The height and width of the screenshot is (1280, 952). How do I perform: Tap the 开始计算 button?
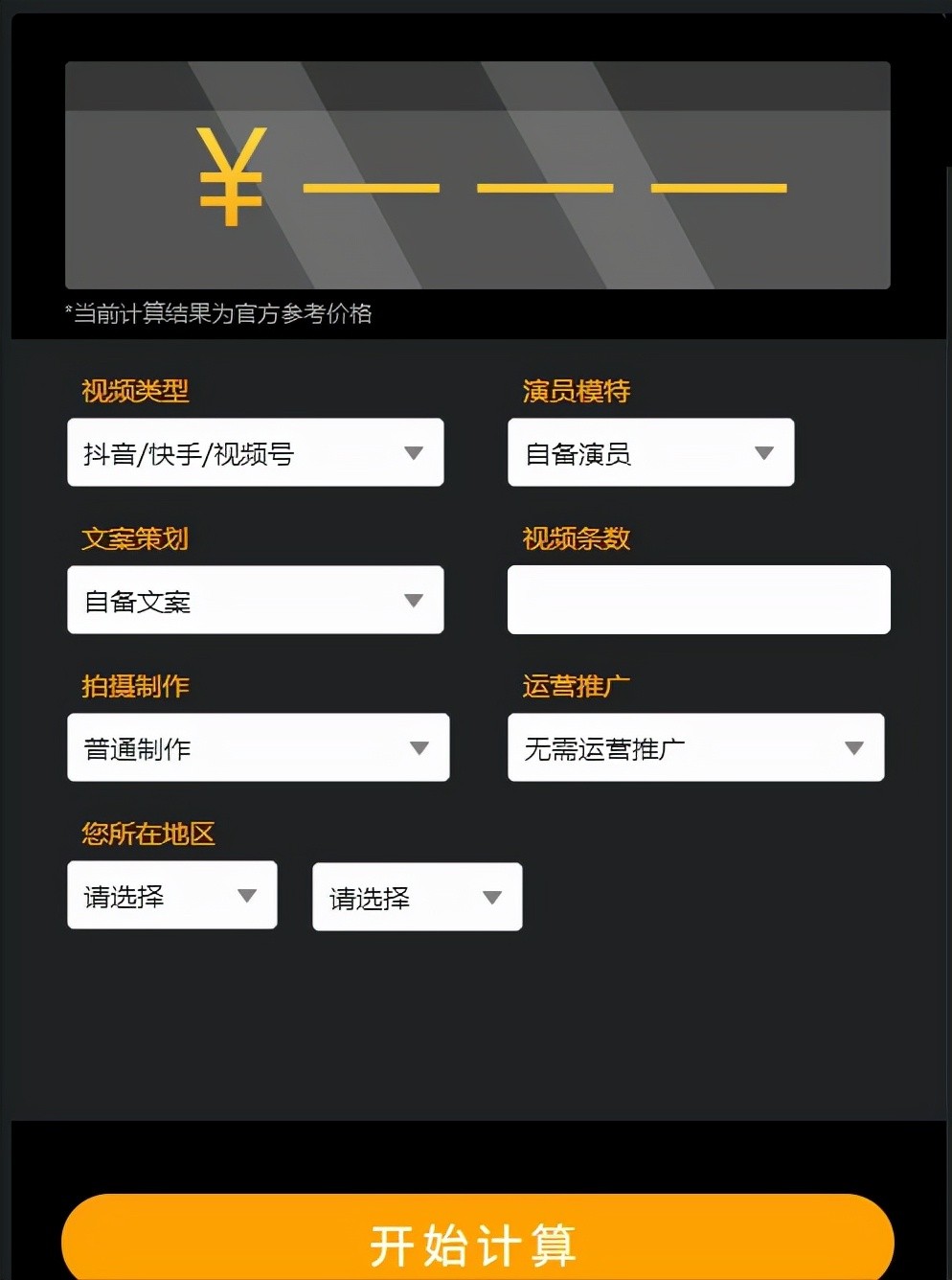pyautogui.click(x=477, y=1242)
